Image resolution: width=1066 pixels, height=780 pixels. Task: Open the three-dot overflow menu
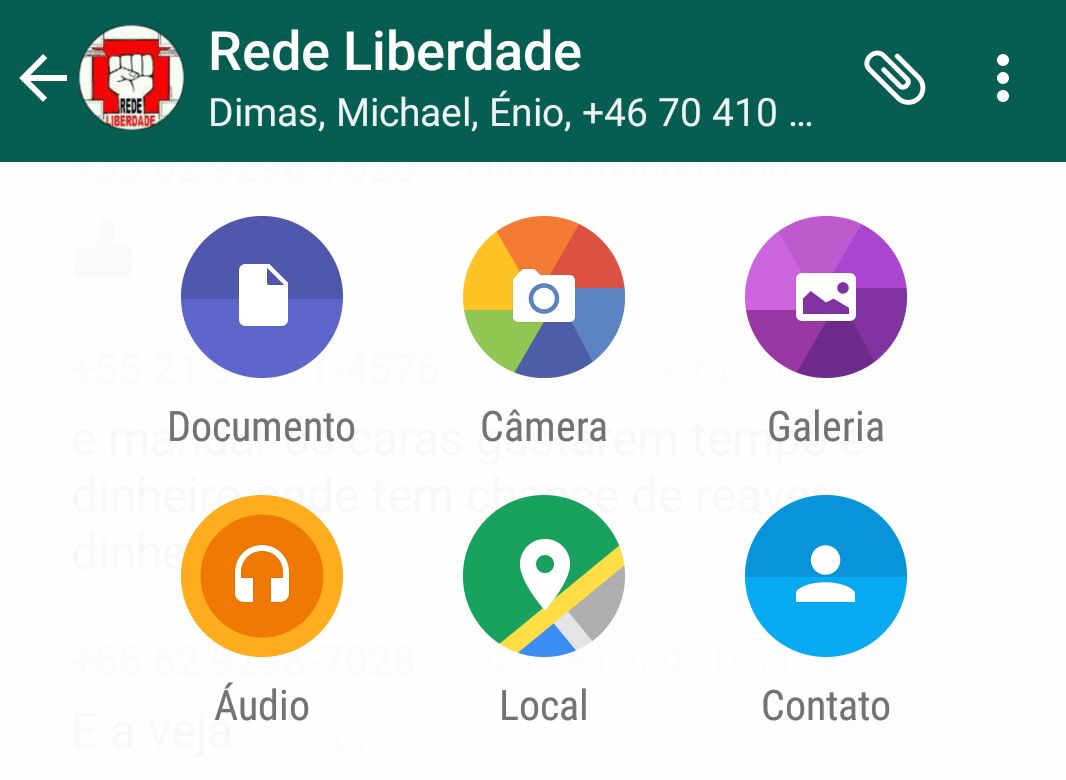[1002, 79]
